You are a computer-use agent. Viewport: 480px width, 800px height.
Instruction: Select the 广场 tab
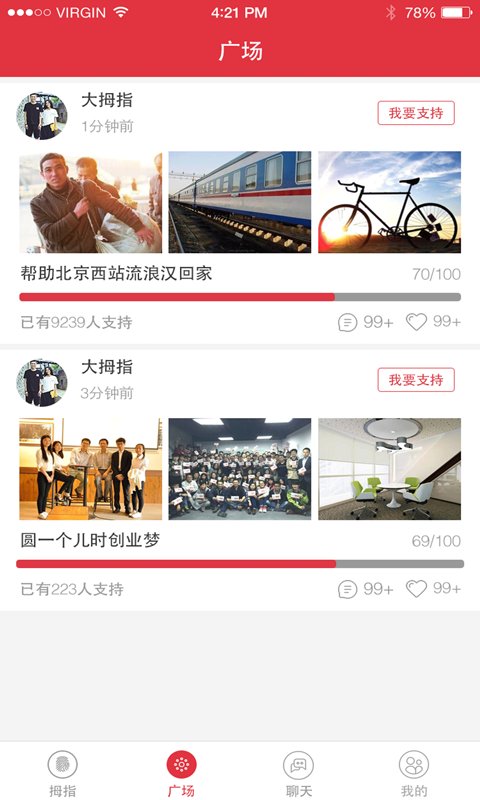point(181,773)
